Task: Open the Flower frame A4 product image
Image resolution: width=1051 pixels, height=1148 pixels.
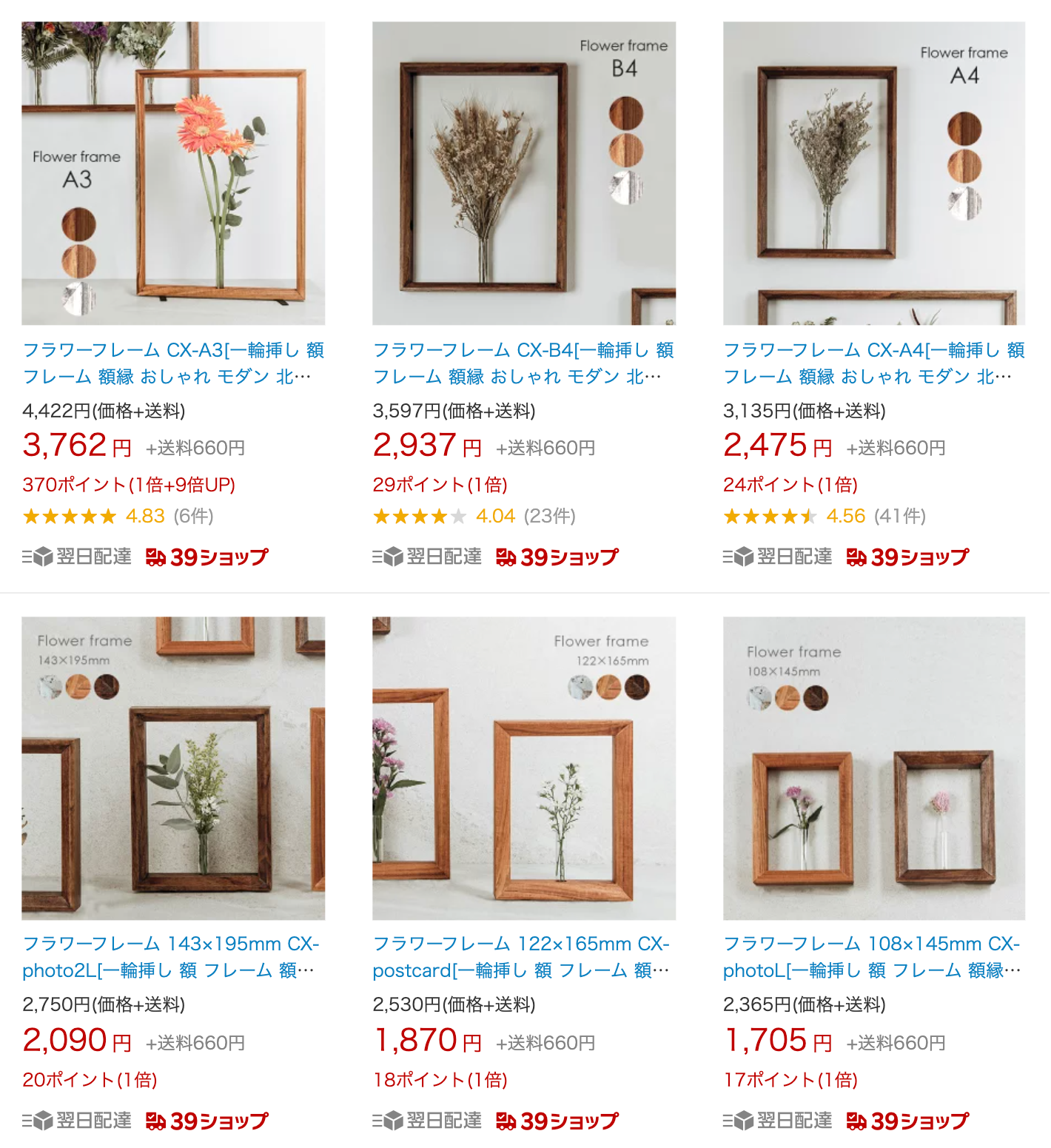Action: (x=873, y=173)
